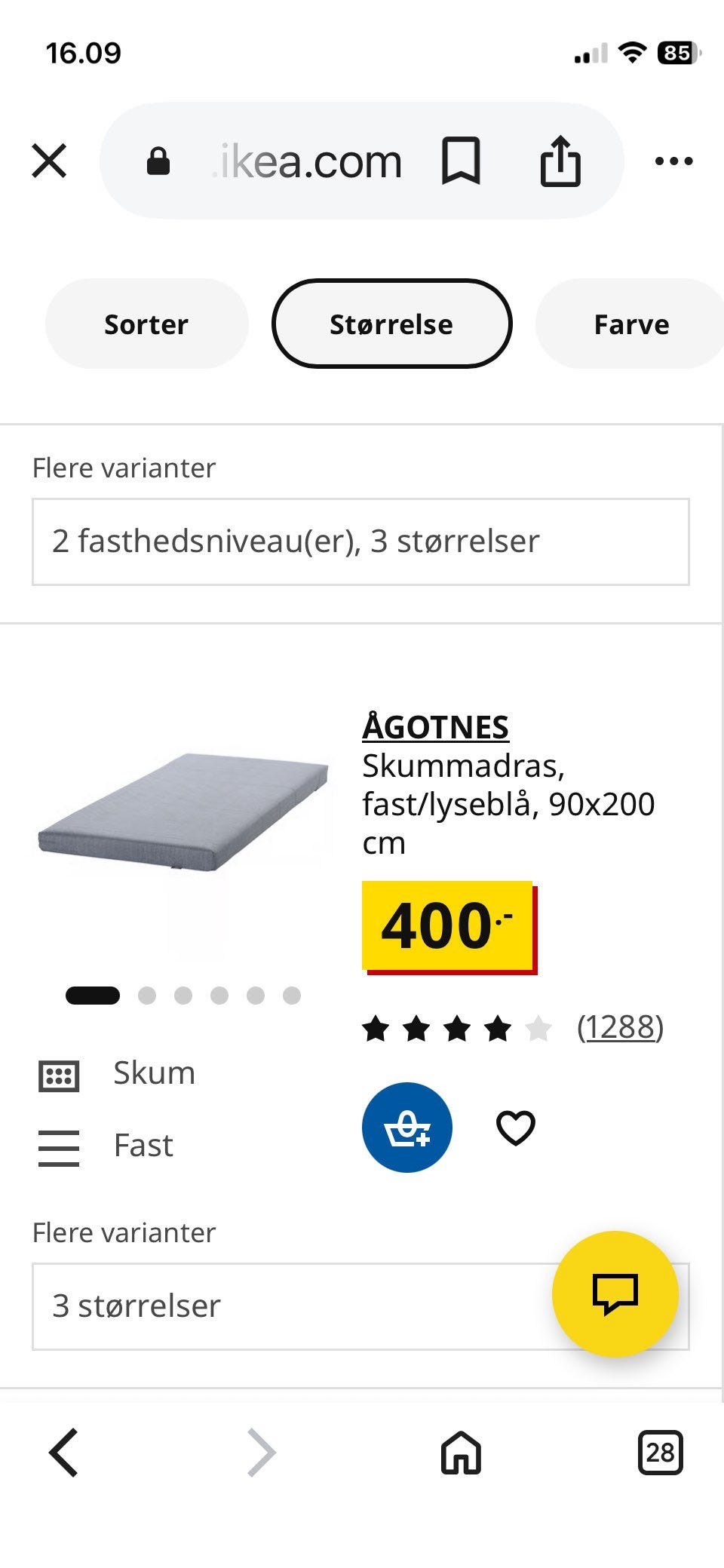
Task: Open the browser more-options menu
Action: tap(673, 160)
